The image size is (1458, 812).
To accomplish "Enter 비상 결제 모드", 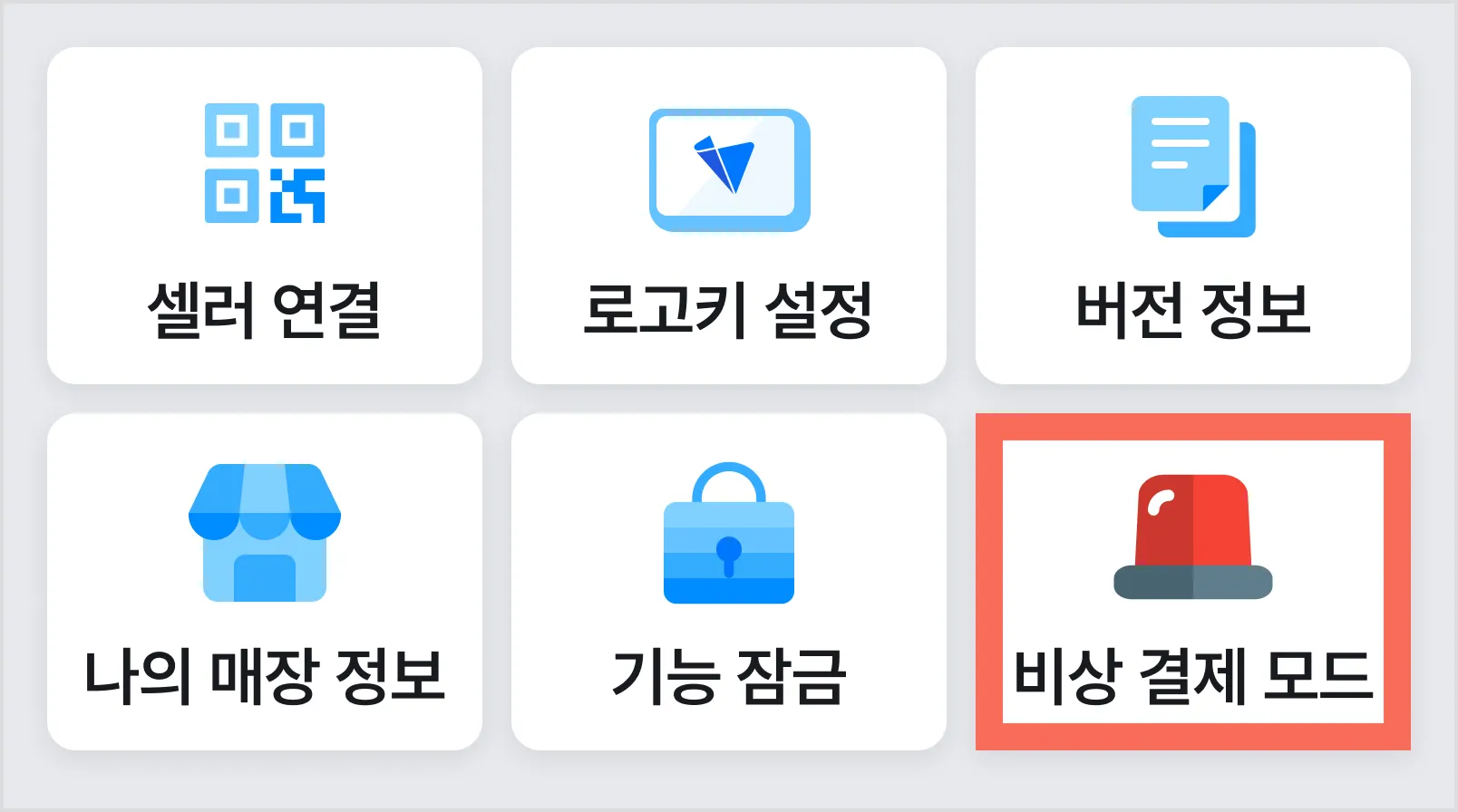I will pyautogui.click(x=1192, y=582).
